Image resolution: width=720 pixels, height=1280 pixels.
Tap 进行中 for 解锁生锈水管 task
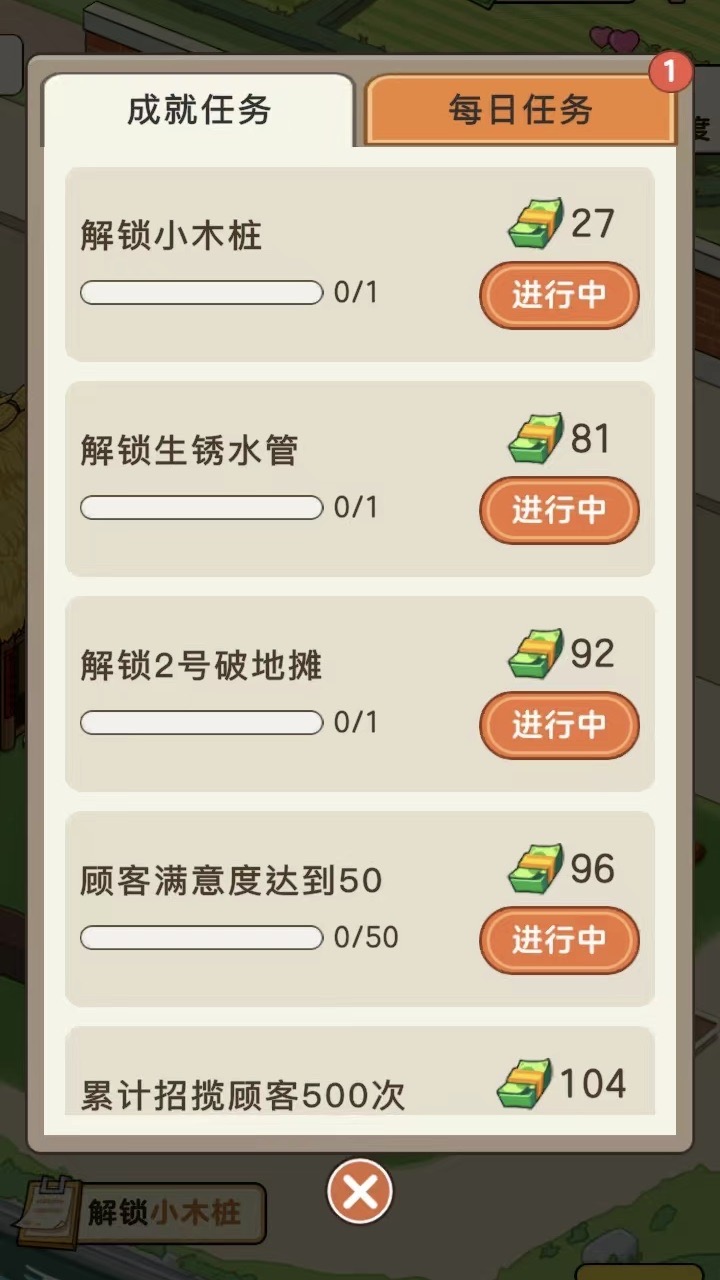pyautogui.click(x=559, y=510)
